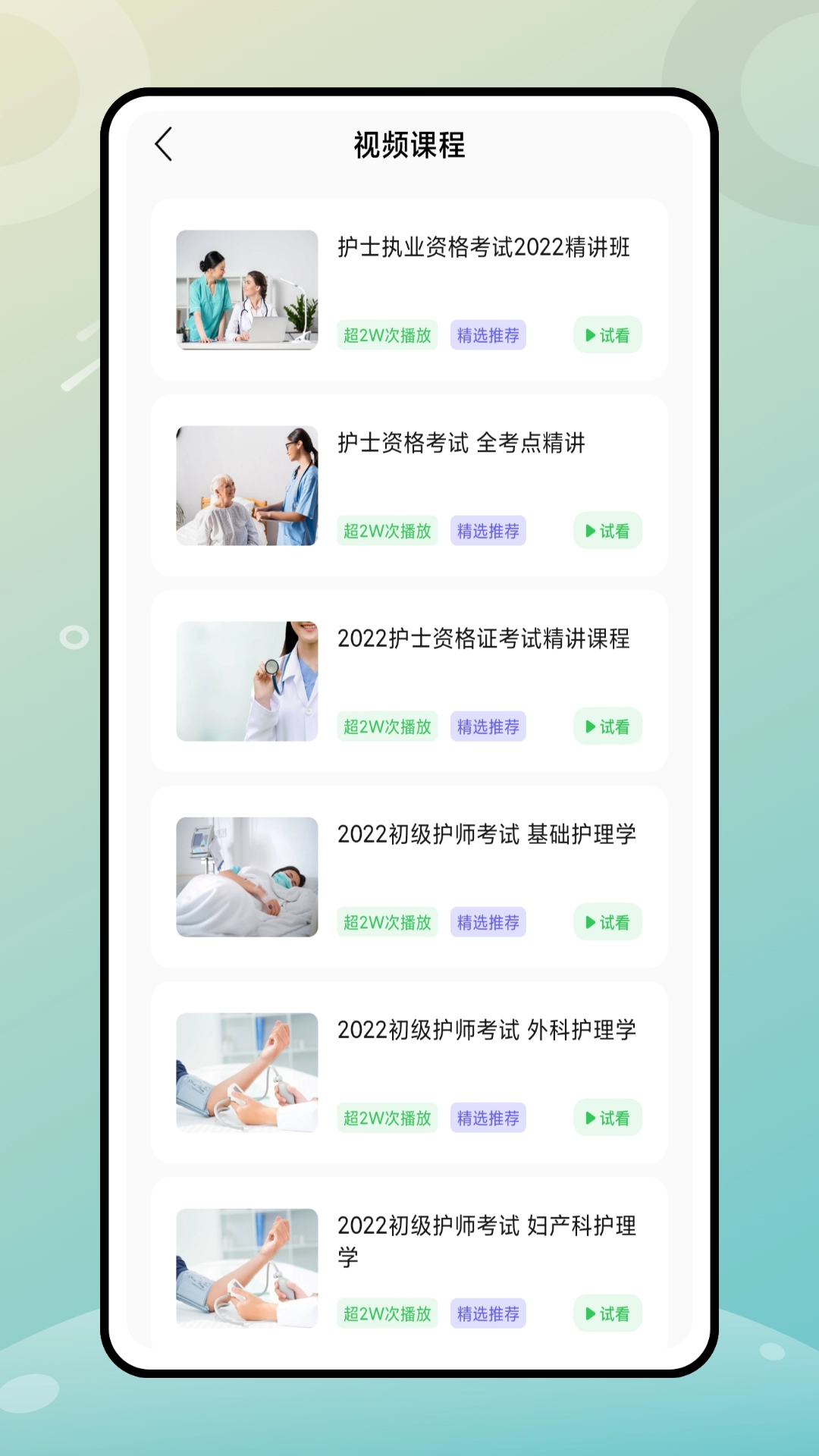
Task: Click the back arrow at top left
Action: tap(162, 145)
